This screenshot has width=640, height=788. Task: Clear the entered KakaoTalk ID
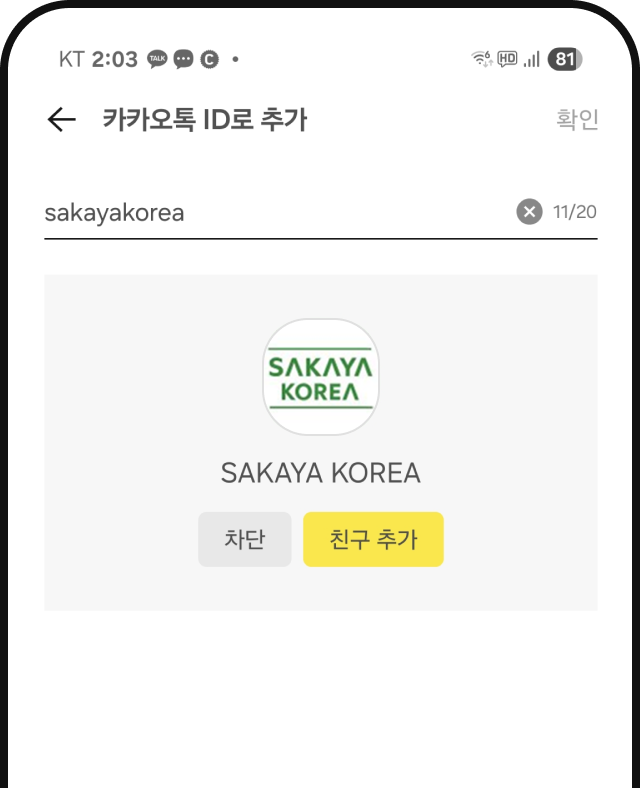click(529, 212)
